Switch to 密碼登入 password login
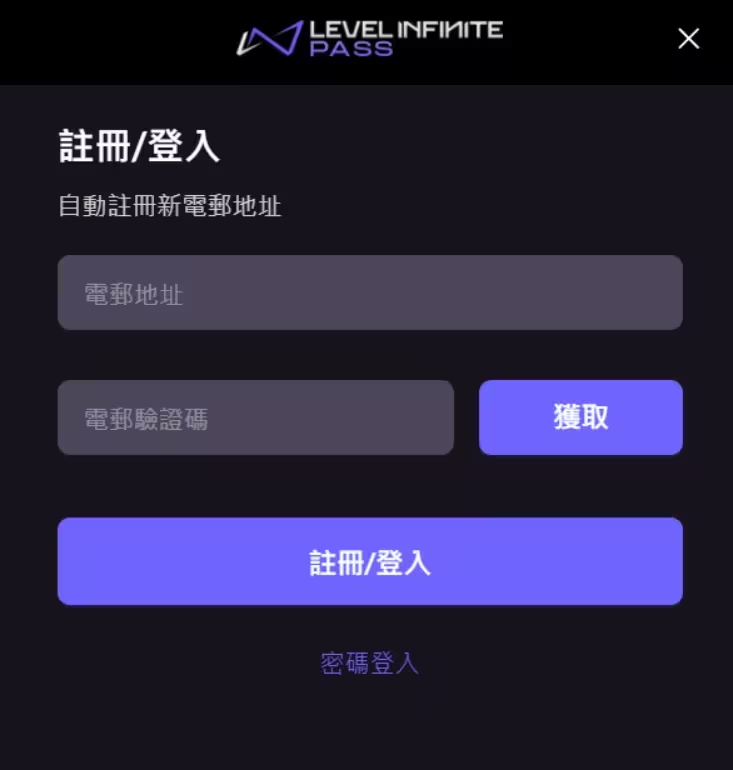Viewport: 733px width, 770px height. coord(369,663)
